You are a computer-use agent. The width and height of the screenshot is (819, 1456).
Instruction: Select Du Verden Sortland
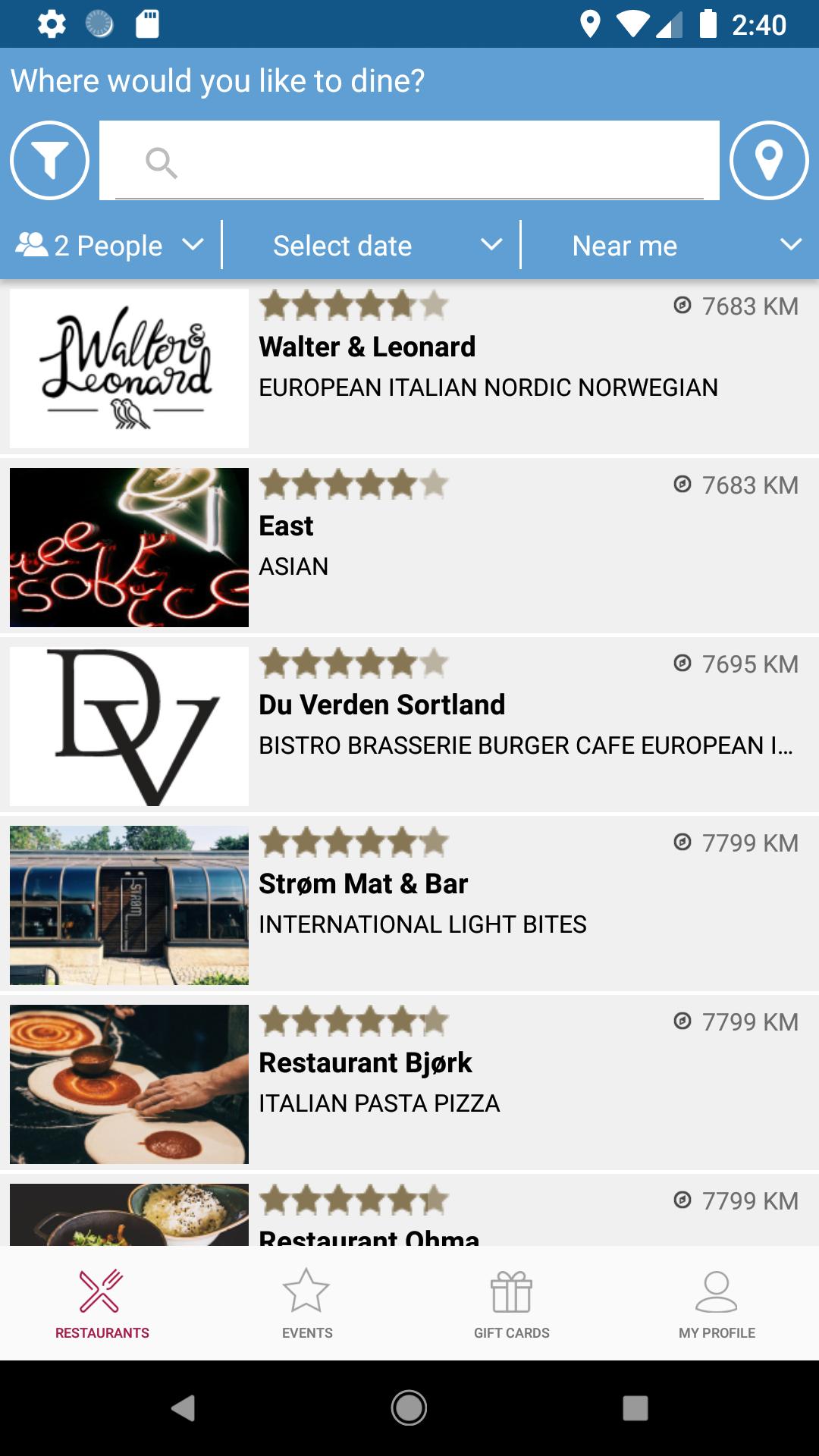[x=409, y=726]
